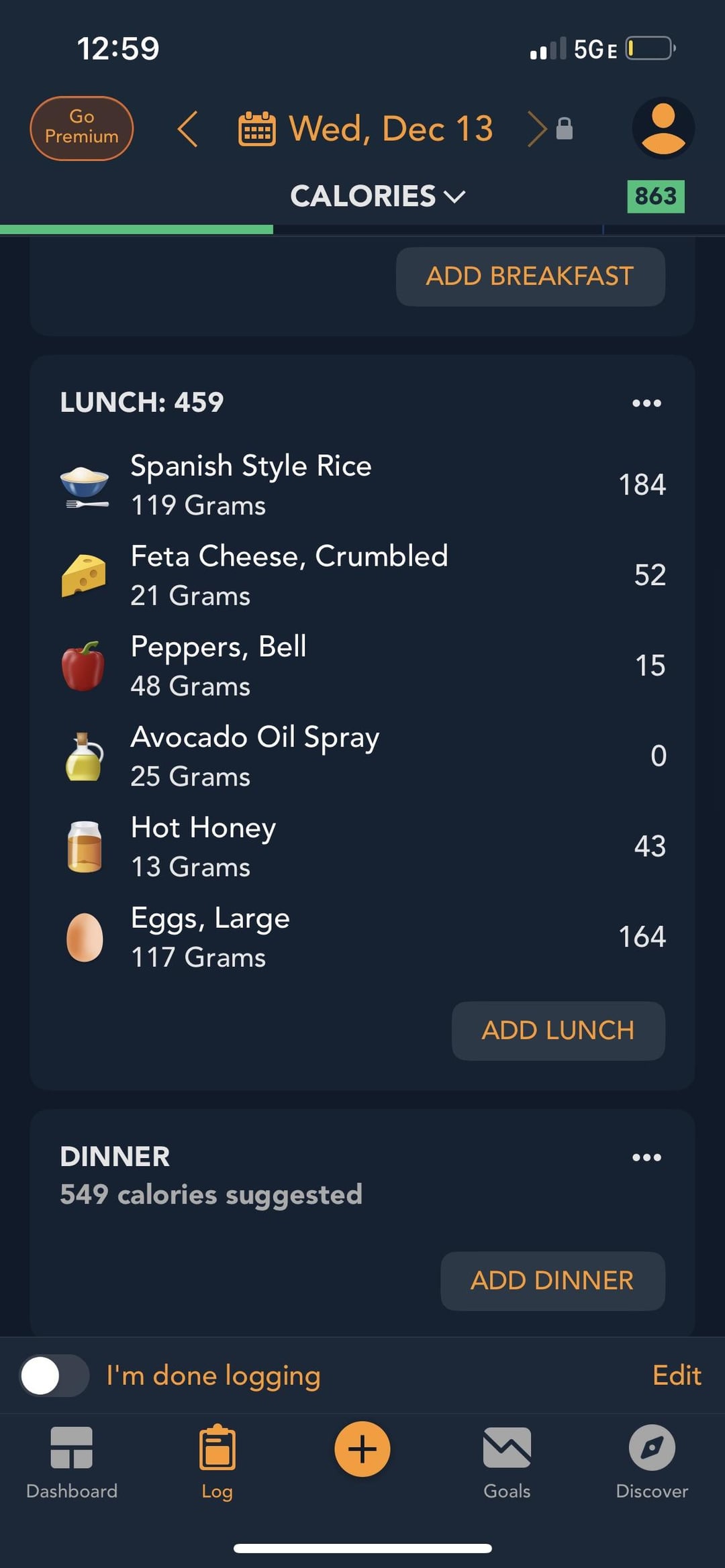725x1568 pixels.
Task: Open Lunch three-dot options menu
Action: pos(646,403)
